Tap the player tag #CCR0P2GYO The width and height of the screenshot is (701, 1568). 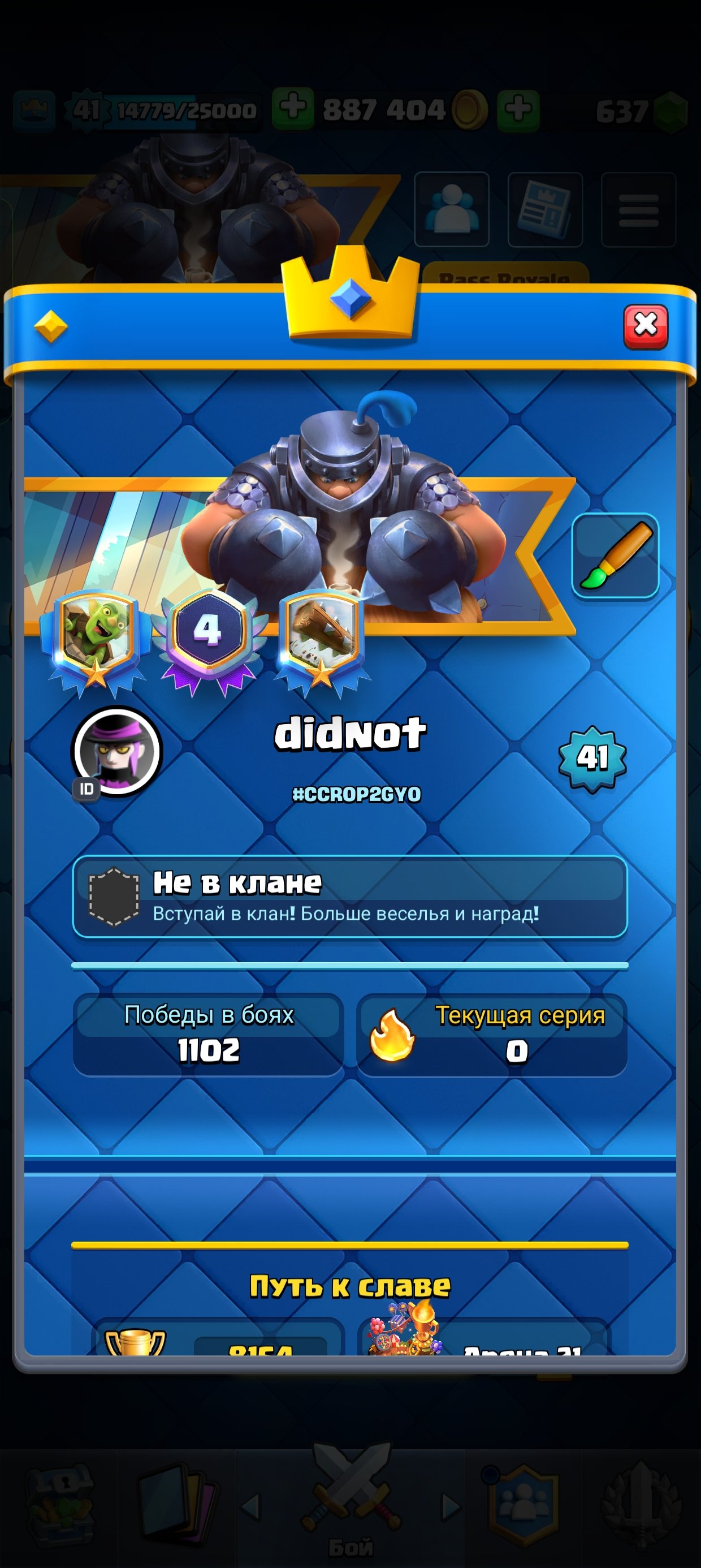(x=356, y=794)
